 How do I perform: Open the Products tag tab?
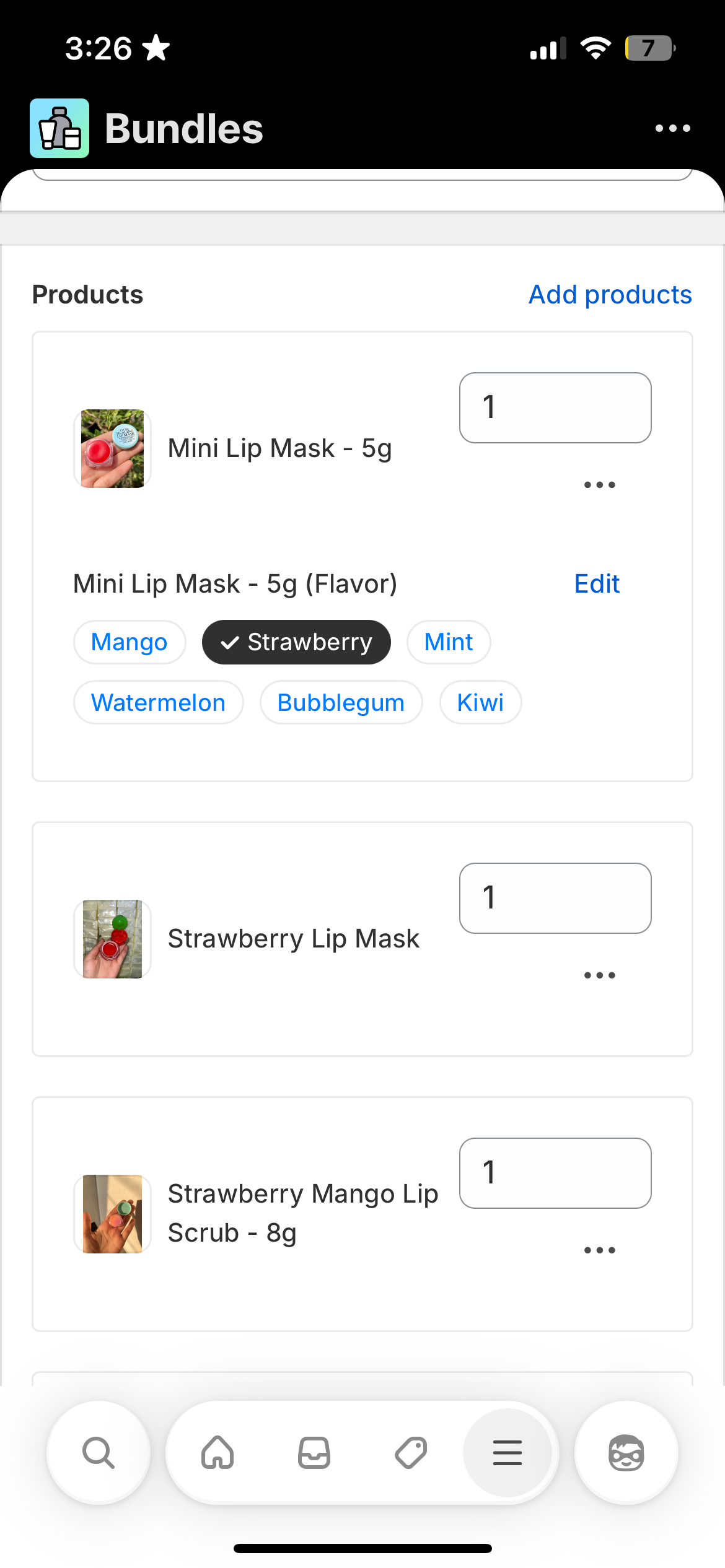pyautogui.click(x=411, y=1453)
